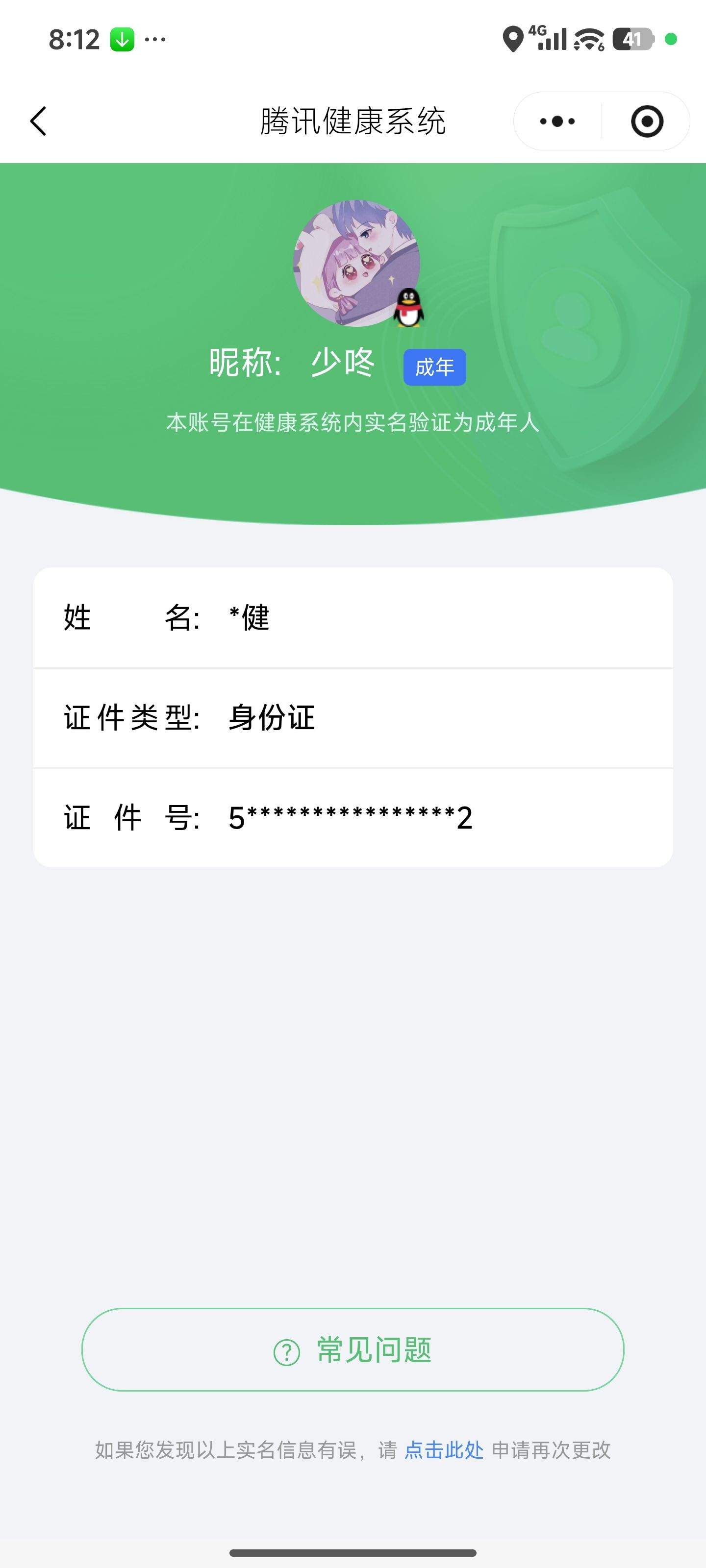Tap the 姓名 row showing *健
This screenshot has height=1568, width=706.
353,618
